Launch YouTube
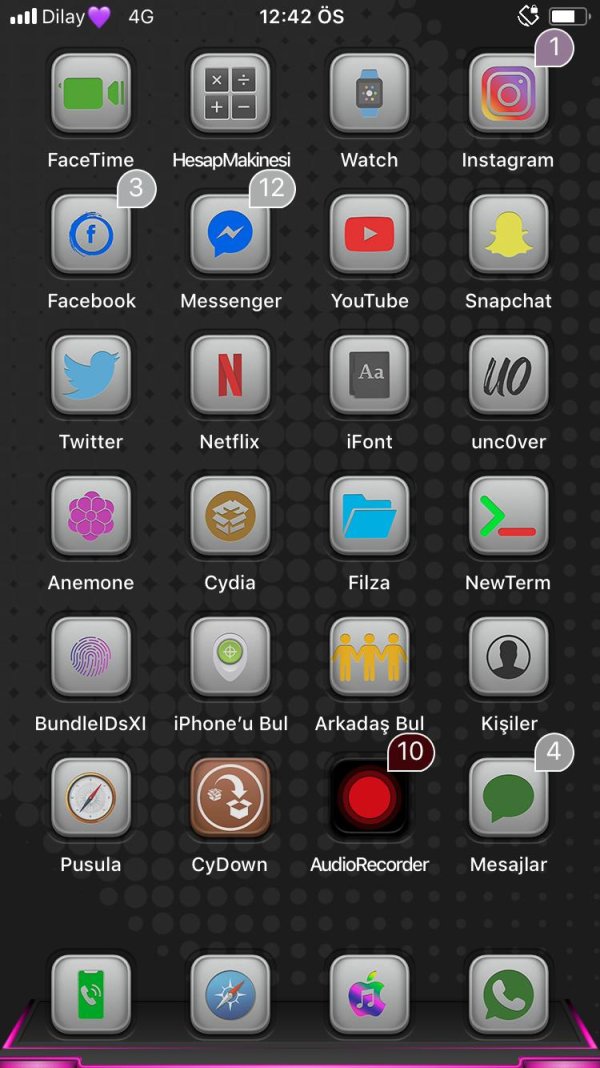The image size is (600, 1068). [x=369, y=235]
